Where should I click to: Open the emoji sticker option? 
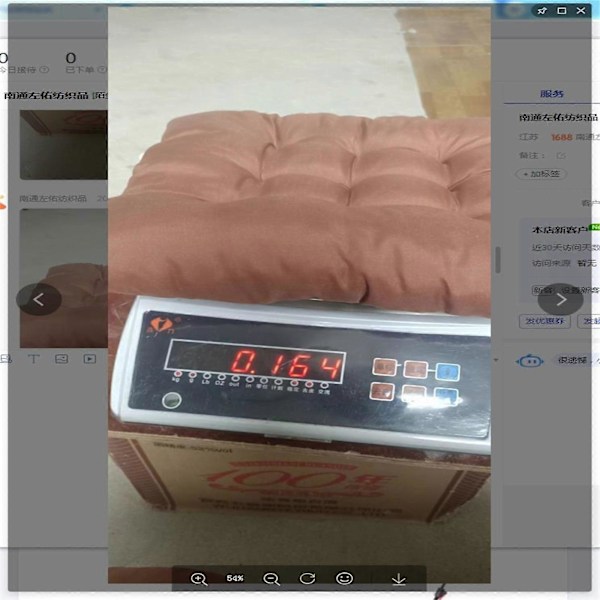[345, 579]
